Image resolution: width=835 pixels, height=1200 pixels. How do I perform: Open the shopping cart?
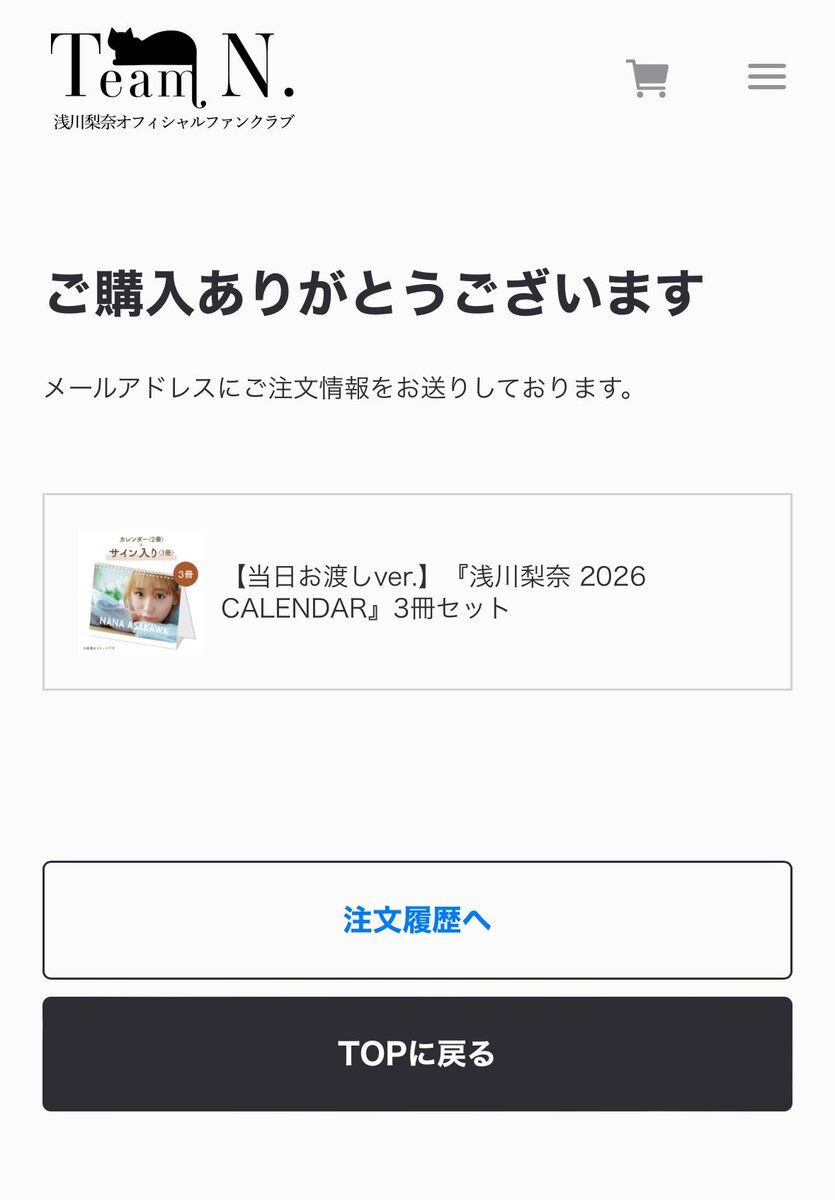(x=647, y=78)
